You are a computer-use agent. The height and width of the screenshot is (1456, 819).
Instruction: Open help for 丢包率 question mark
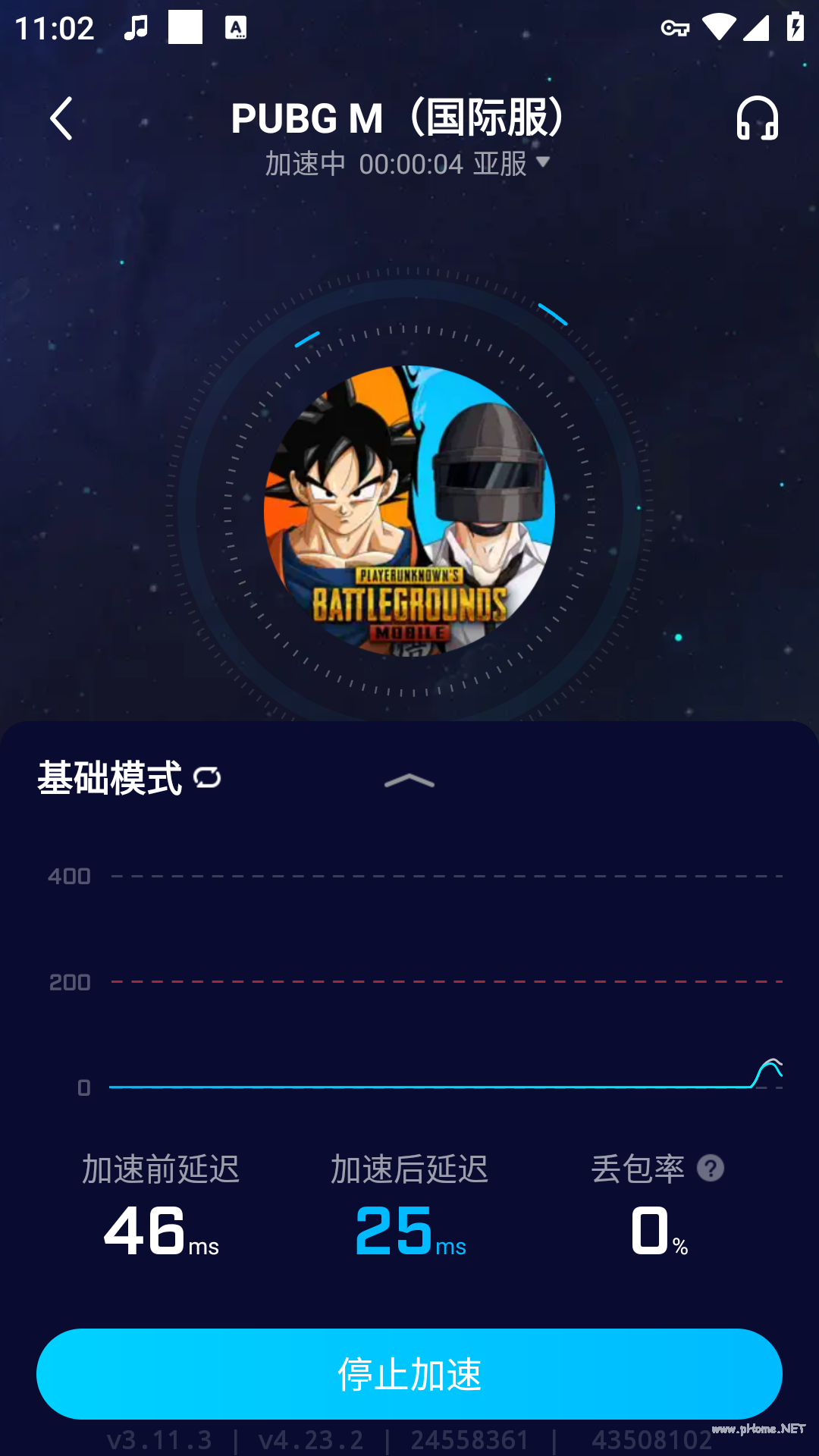pos(711,1169)
